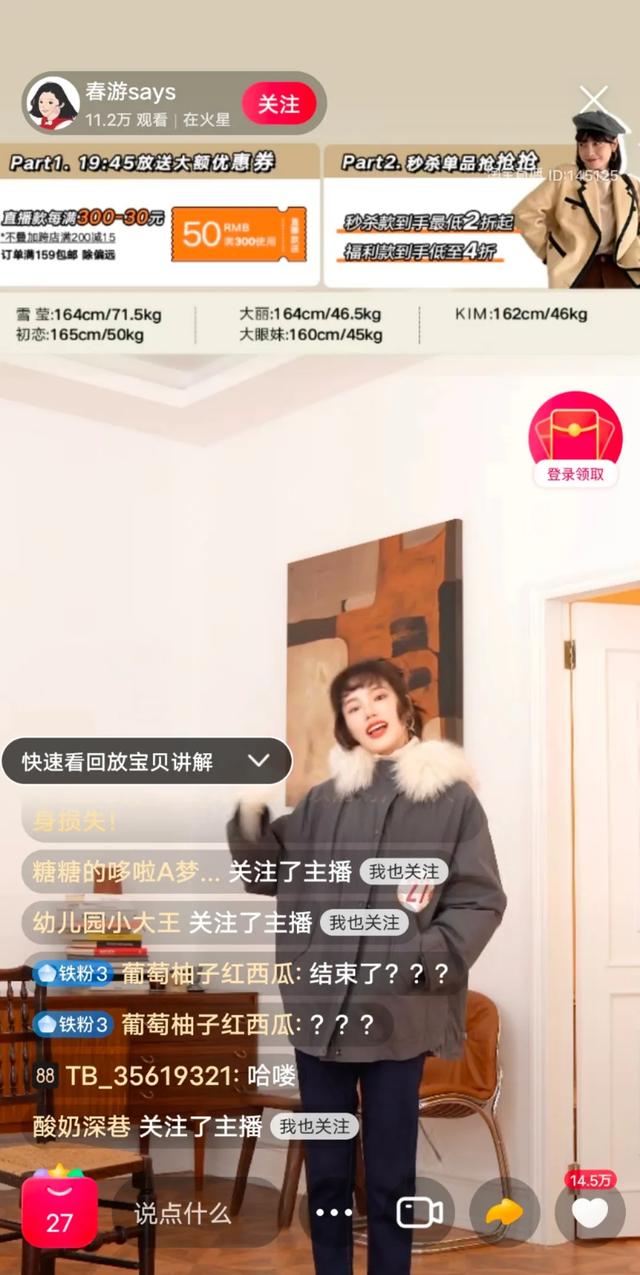
Task: Tap 我也关注 next to 幼儿园小大王
Action: 364,923
